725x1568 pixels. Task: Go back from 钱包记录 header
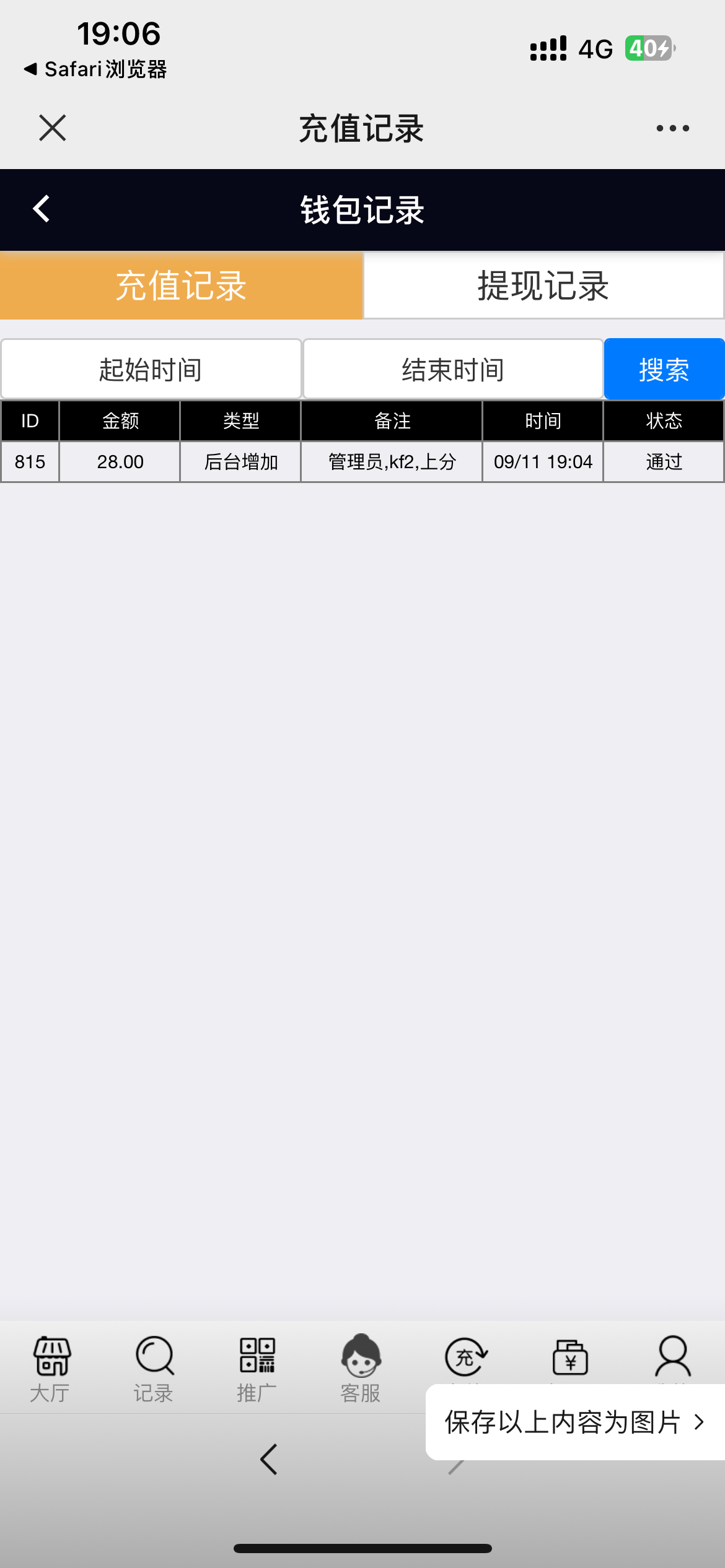(x=42, y=209)
